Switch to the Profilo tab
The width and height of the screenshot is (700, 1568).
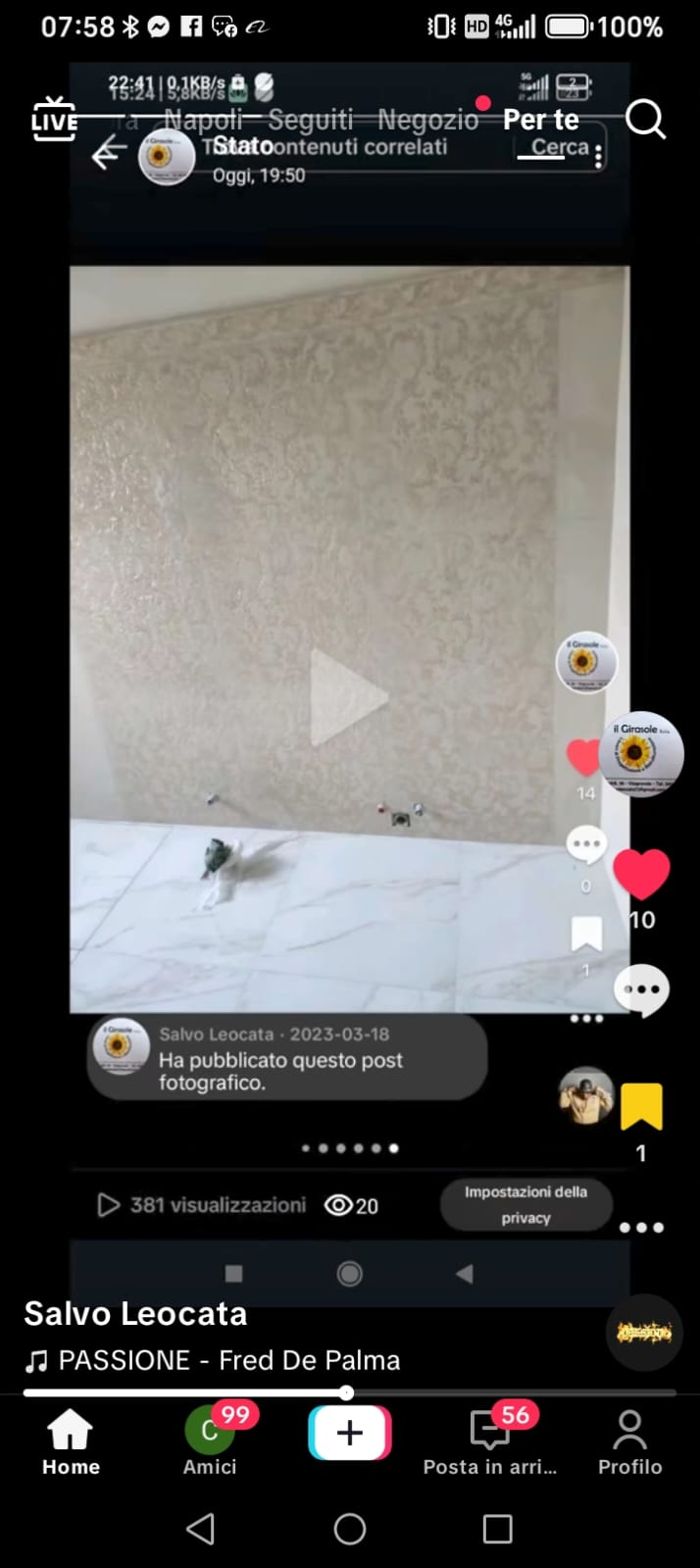pyautogui.click(x=630, y=1442)
